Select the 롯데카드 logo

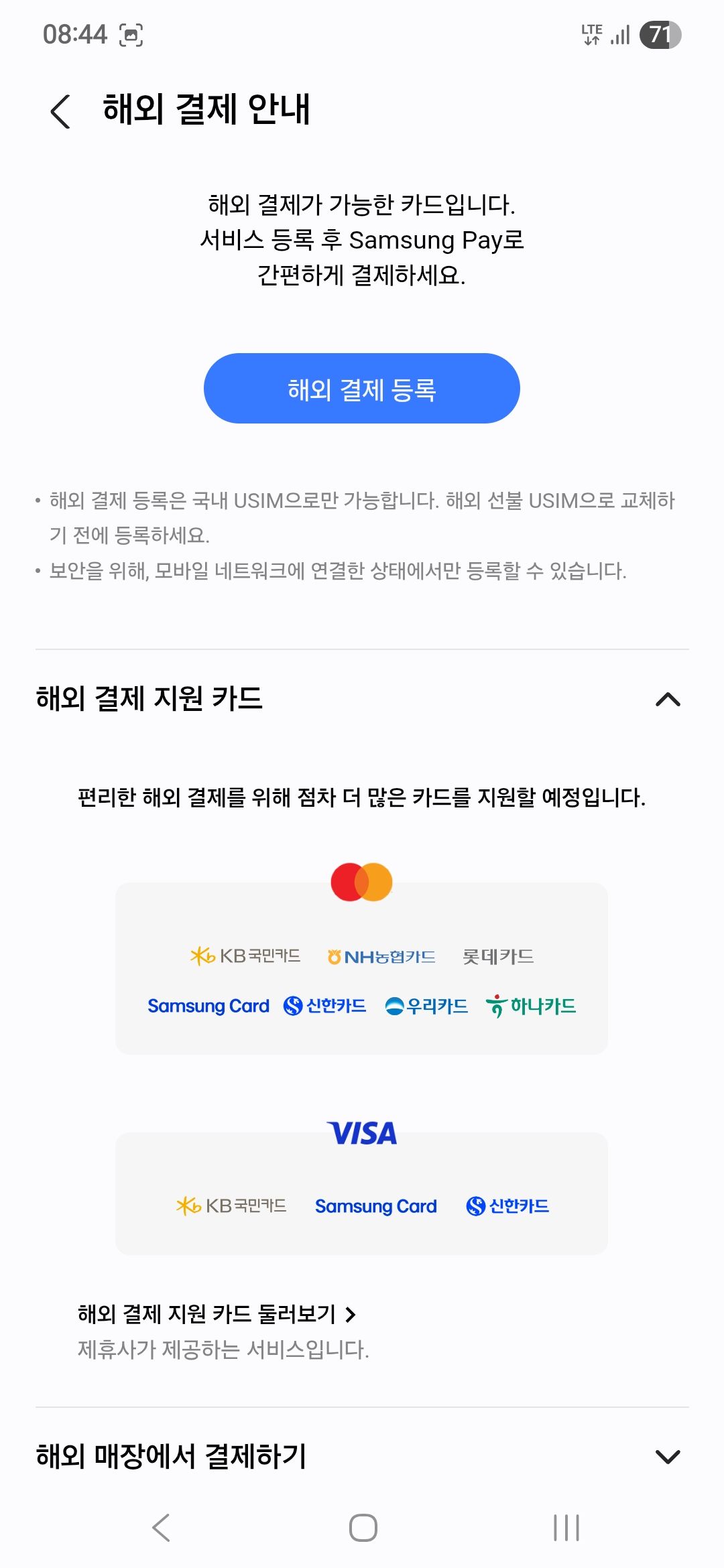click(498, 956)
